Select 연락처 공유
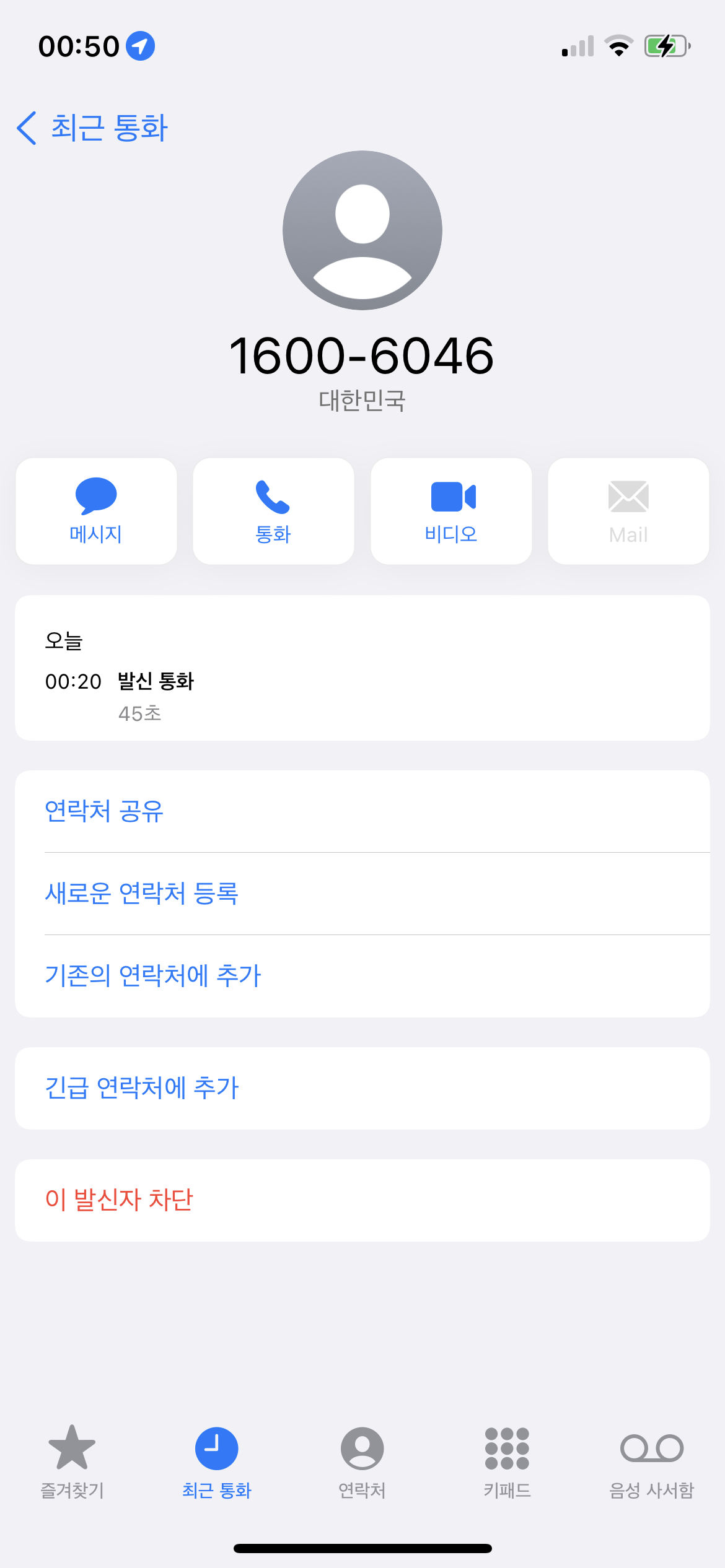The image size is (725, 1568). 362,811
